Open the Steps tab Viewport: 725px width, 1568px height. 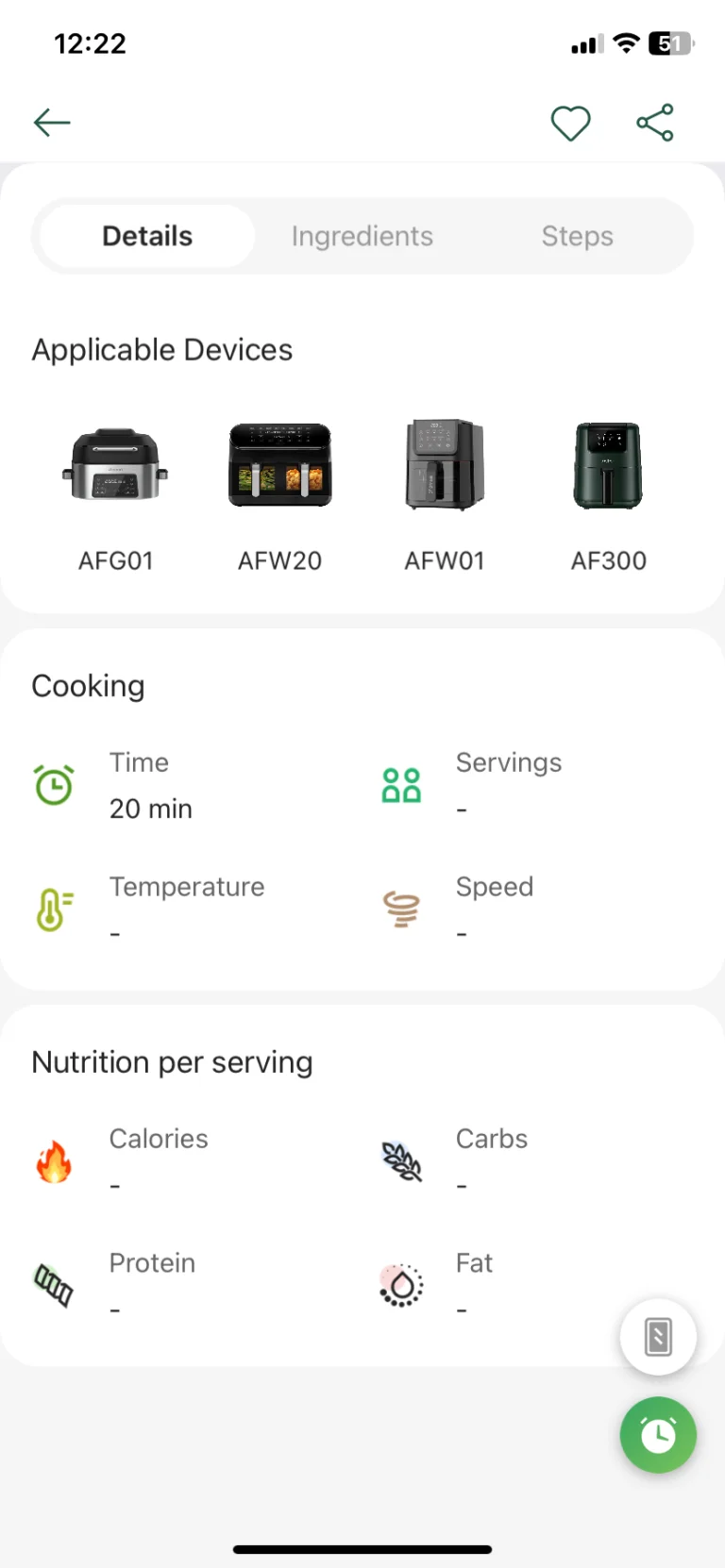coord(577,236)
